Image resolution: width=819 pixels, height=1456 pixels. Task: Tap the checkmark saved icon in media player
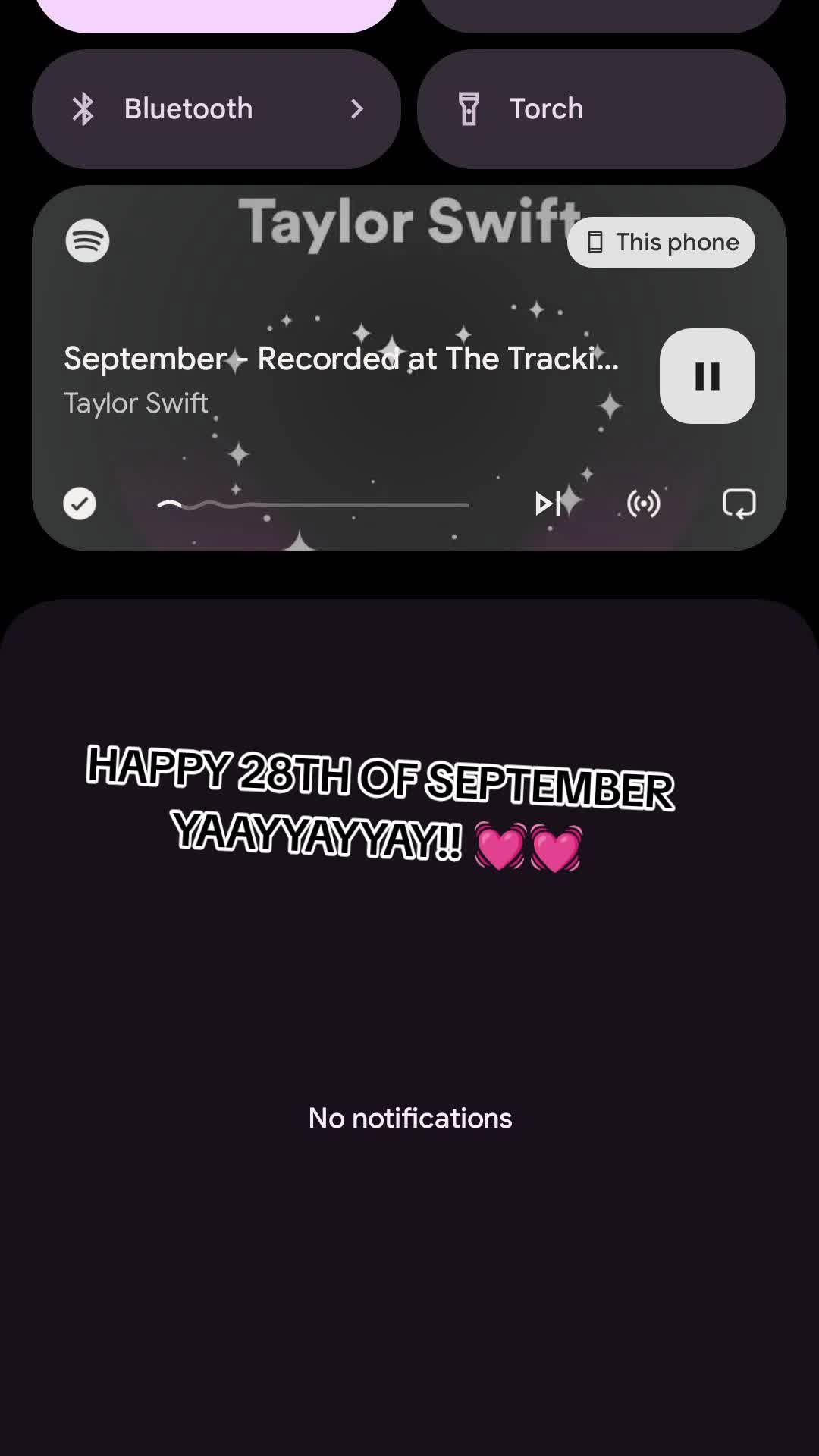80,504
